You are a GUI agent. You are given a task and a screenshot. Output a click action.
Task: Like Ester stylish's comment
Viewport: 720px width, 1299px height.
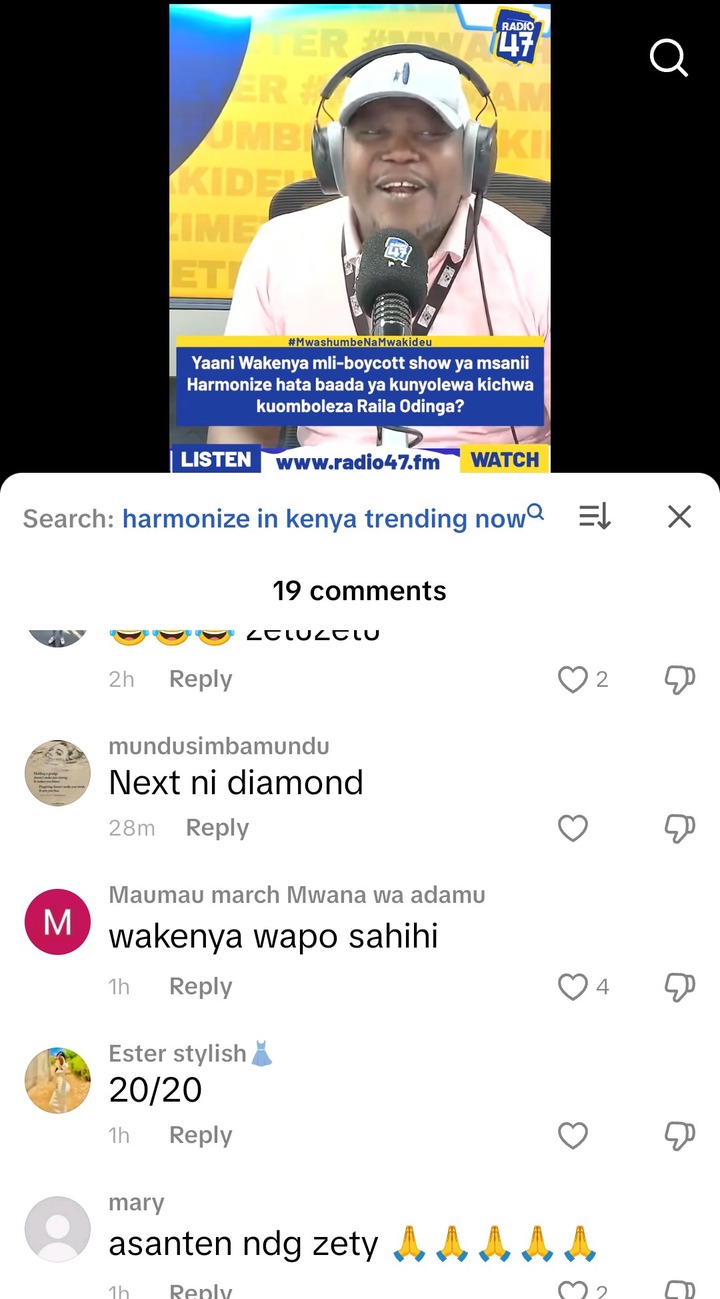click(x=572, y=1135)
